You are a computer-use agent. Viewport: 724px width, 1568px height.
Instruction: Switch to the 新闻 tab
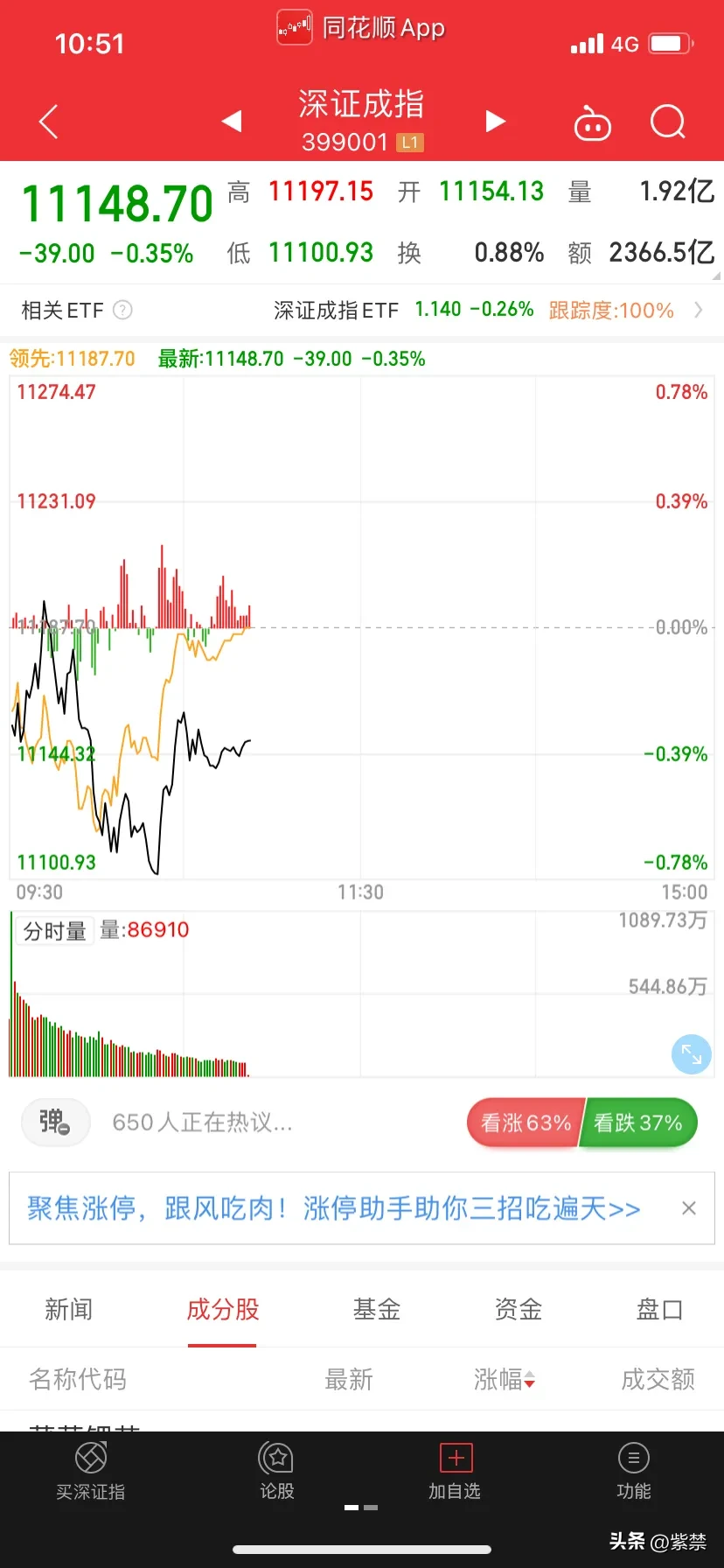[x=68, y=1309]
